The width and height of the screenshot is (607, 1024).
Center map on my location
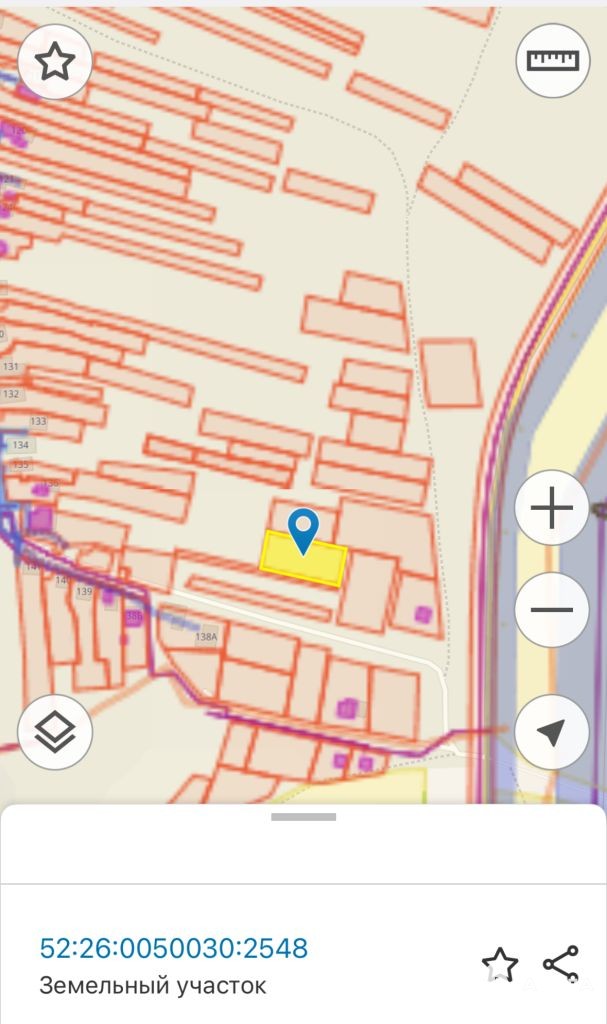point(551,732)
